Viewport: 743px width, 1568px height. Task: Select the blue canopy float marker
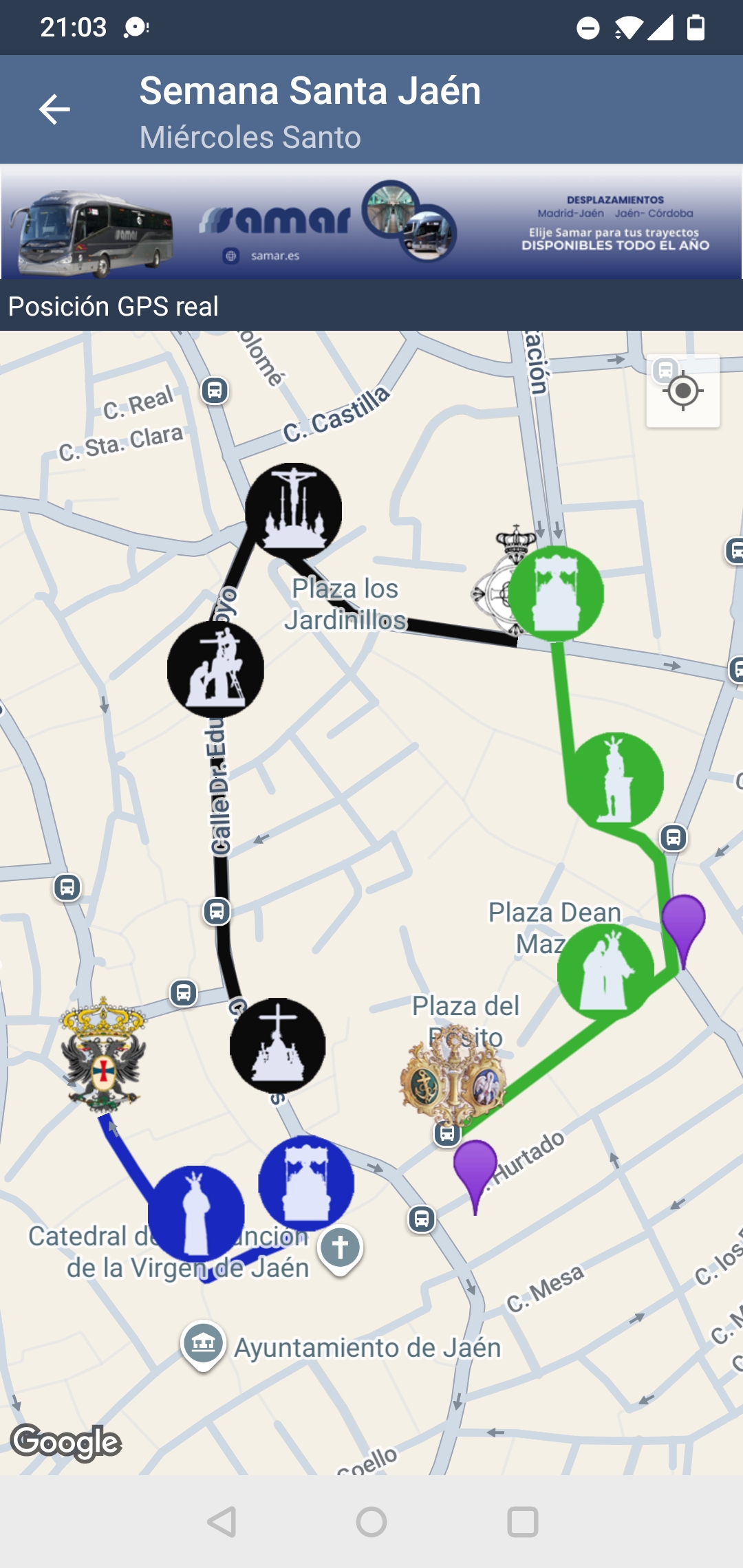coord(306,1183)
